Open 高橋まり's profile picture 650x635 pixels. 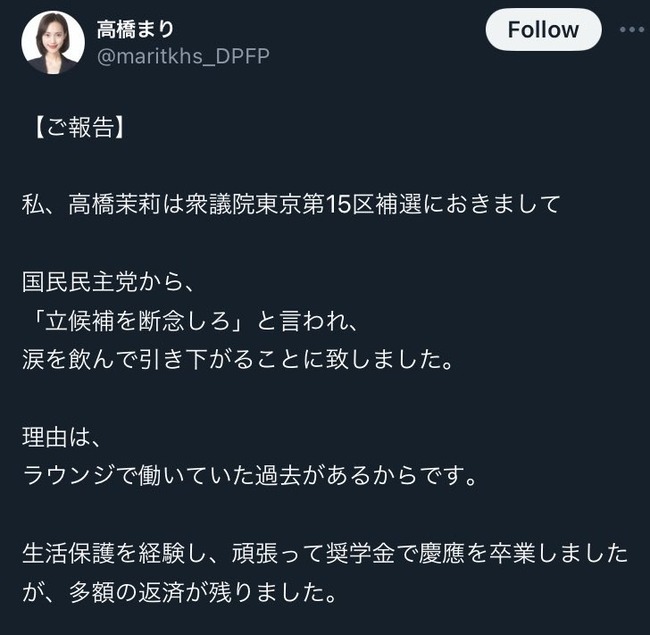click(x=53, y=42)
